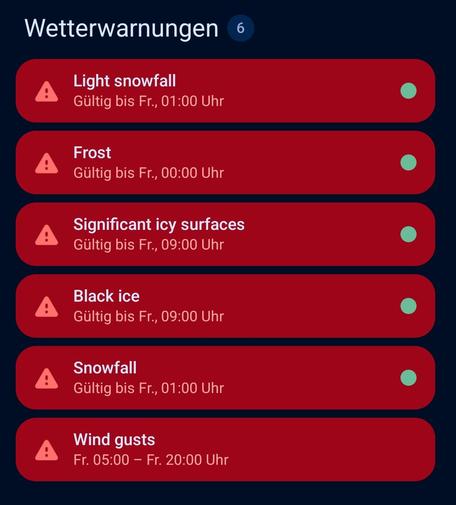Open the Wind gusts warning
Screen dimensions: 456x505
[225, 449]
